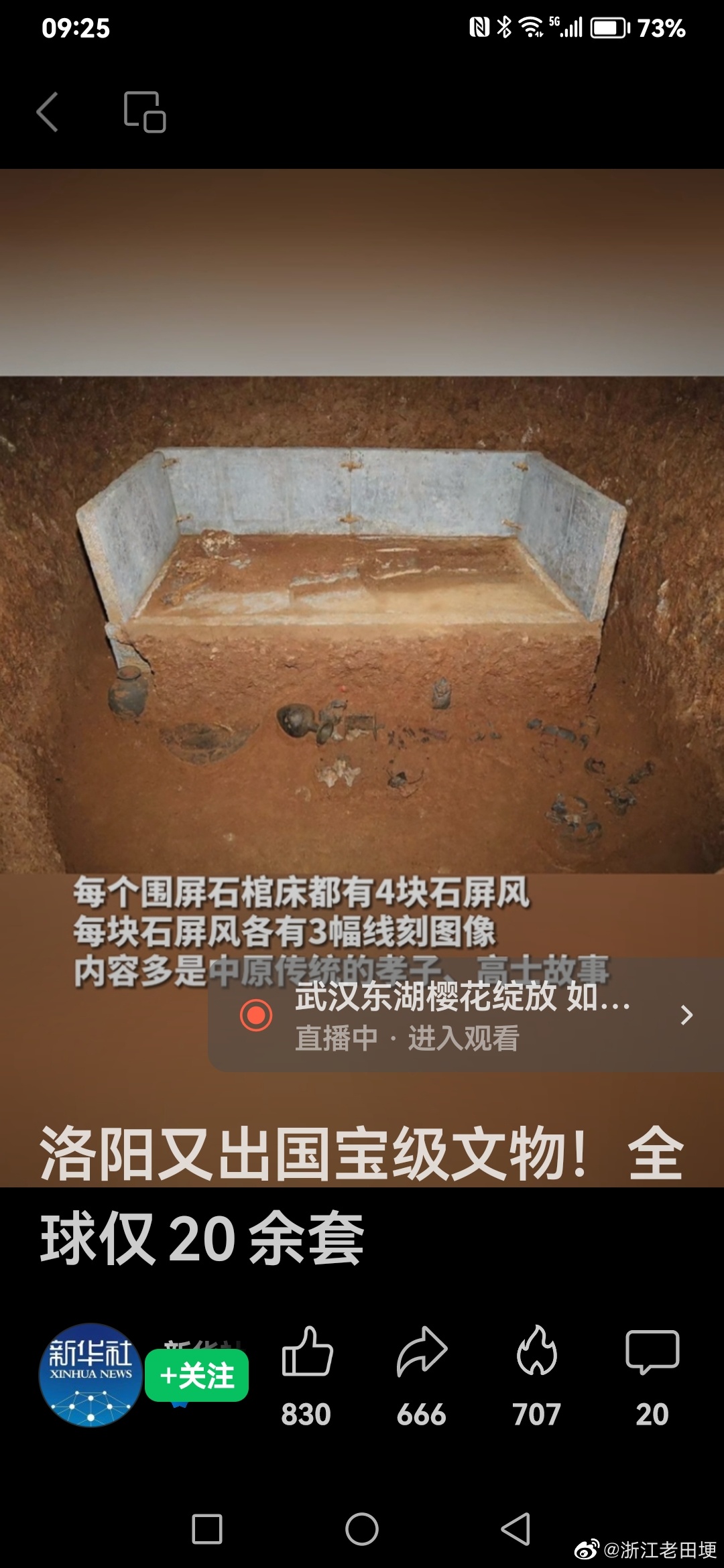The height and width of the screenshot is (1568, 724).
Task: Open the floating window icon beside back
Action: coord(145,112)
